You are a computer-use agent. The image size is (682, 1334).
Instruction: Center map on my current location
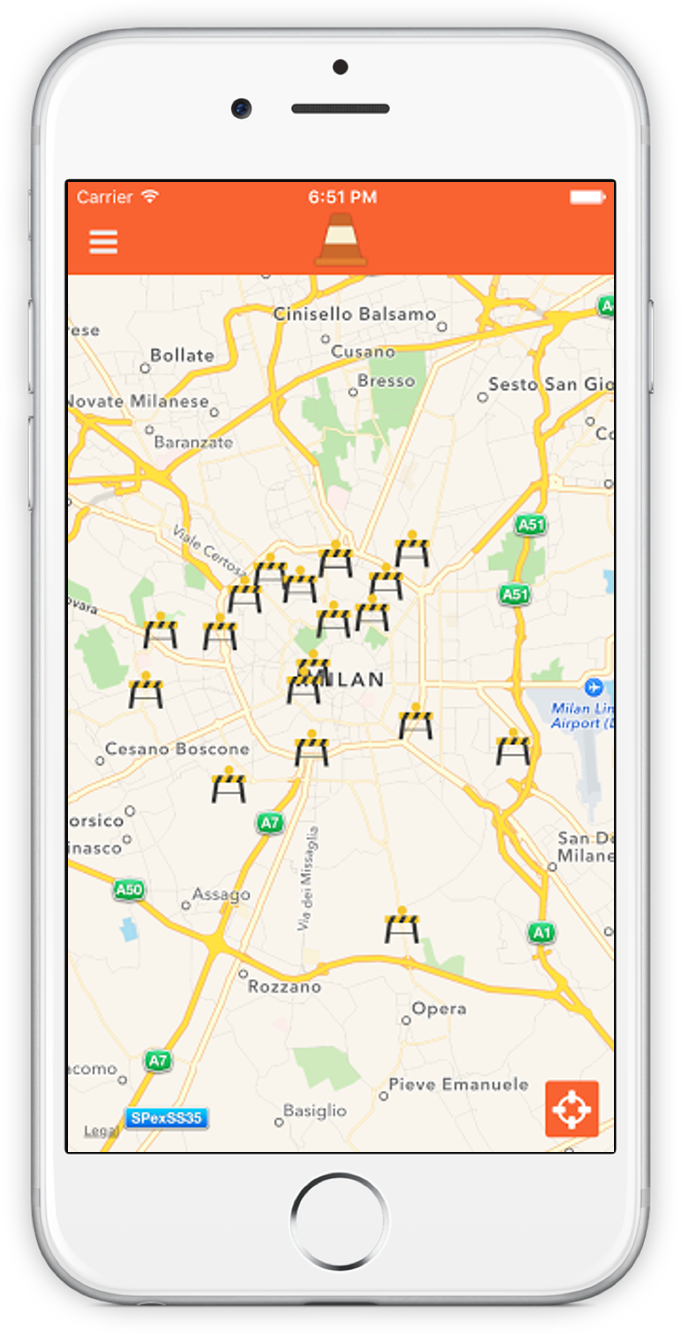pyautogui.click(x=572, y=1109)
